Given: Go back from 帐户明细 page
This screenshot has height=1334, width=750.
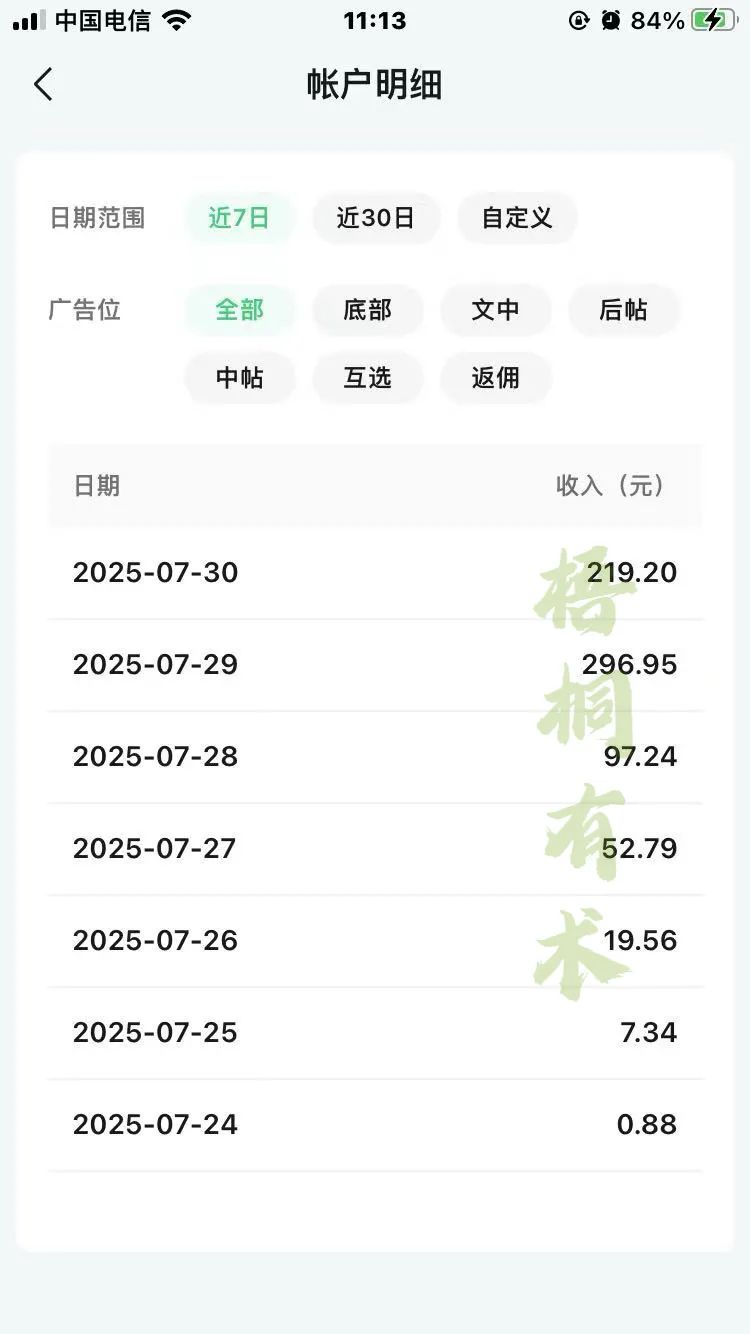Looking at the screenshot, I should [x=43, y=85].
